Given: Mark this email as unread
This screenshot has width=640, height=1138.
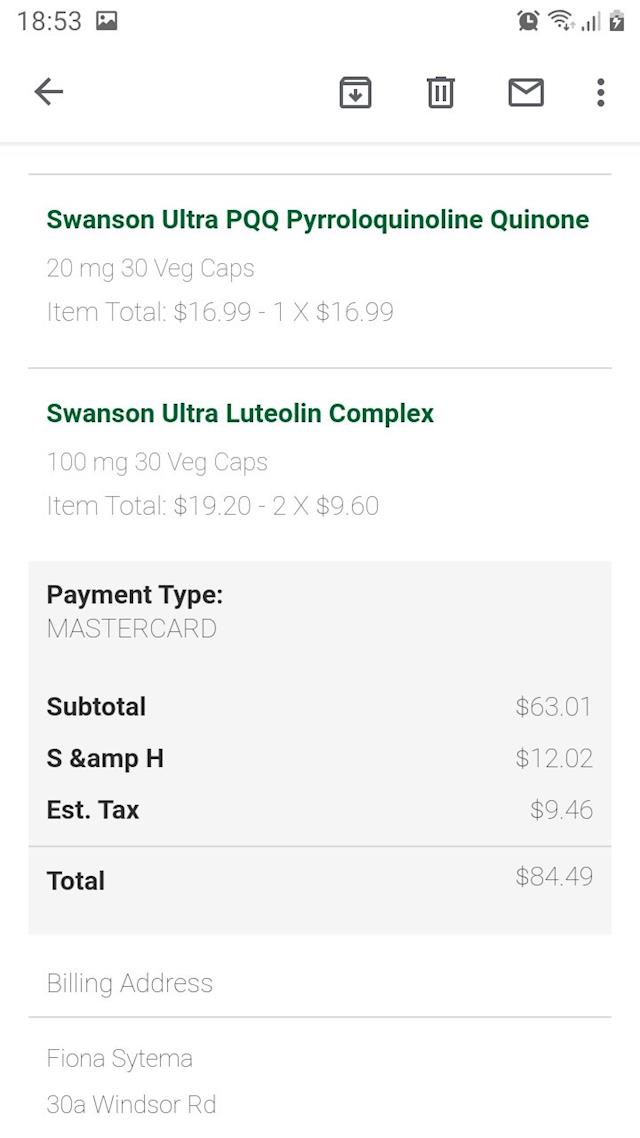Looking at the screenshot, I should (x=526, y=92).
